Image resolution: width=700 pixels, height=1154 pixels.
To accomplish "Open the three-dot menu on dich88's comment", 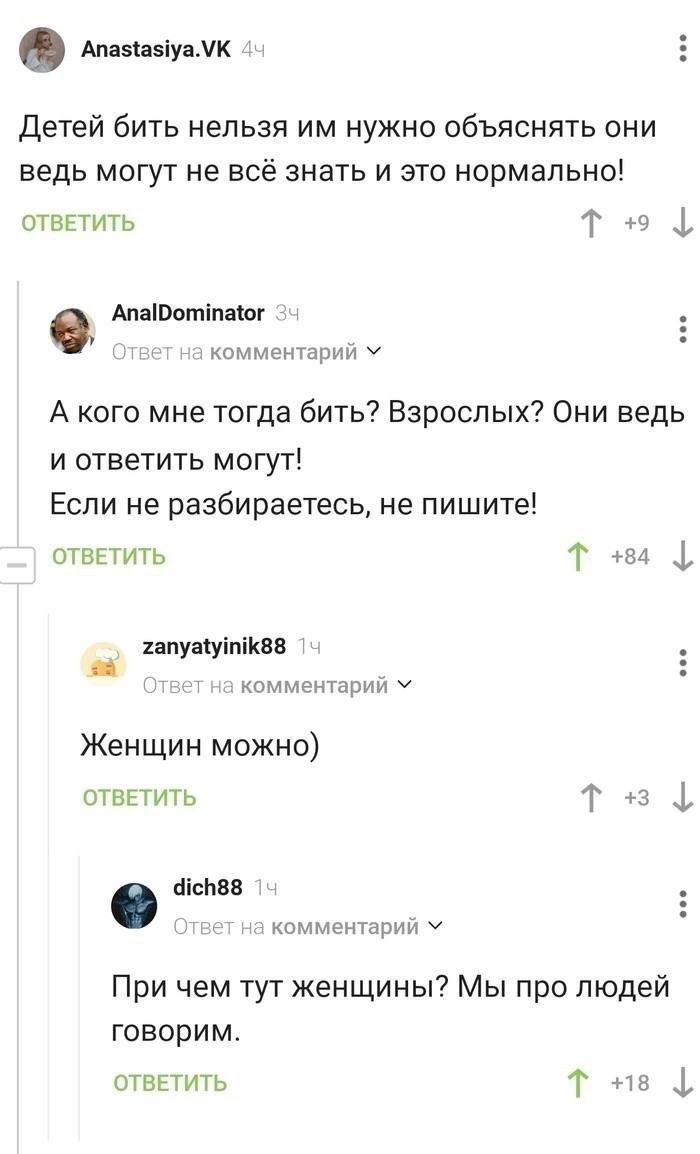I will (683, 903).
